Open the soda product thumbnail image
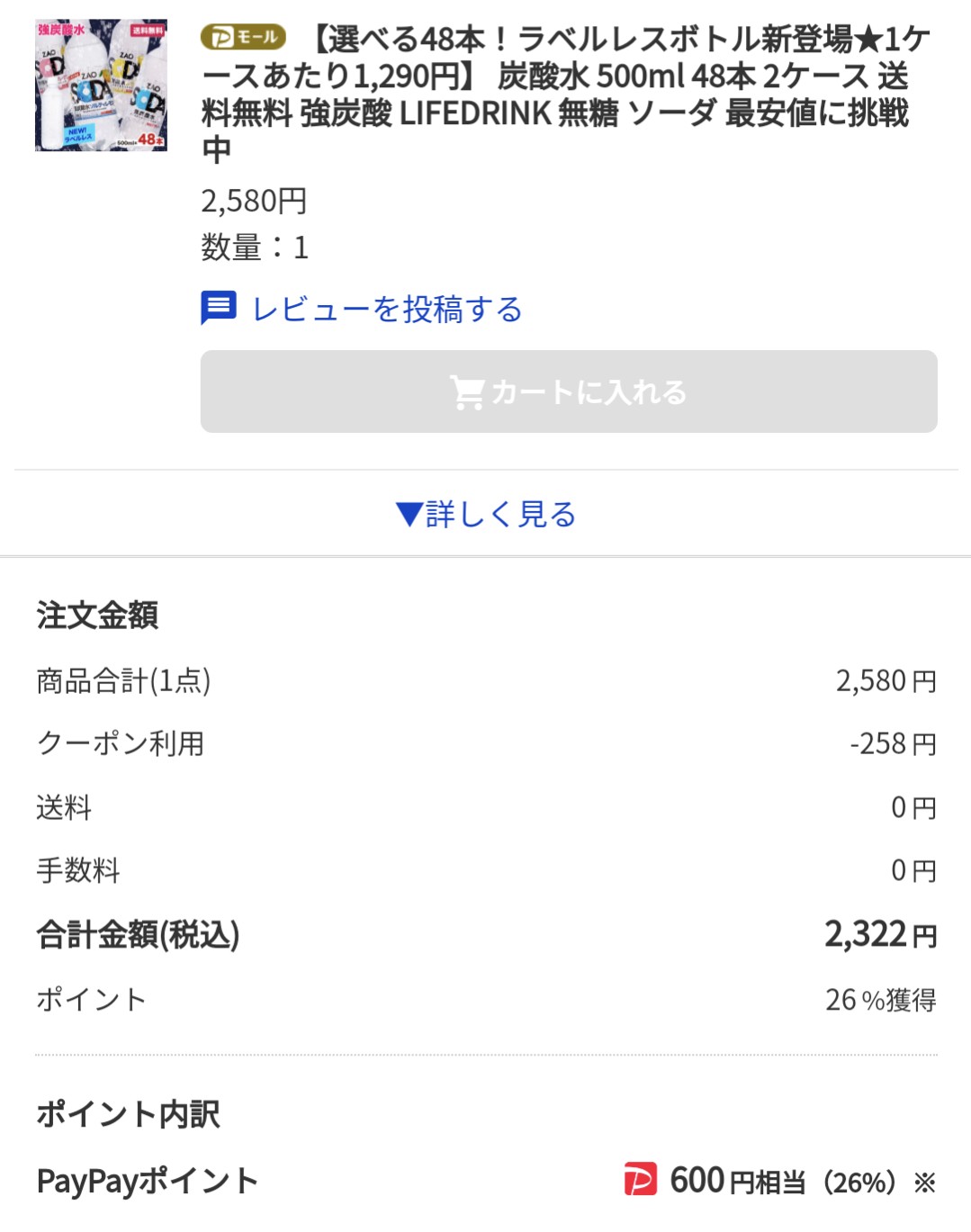 click(x=101, y=85)
